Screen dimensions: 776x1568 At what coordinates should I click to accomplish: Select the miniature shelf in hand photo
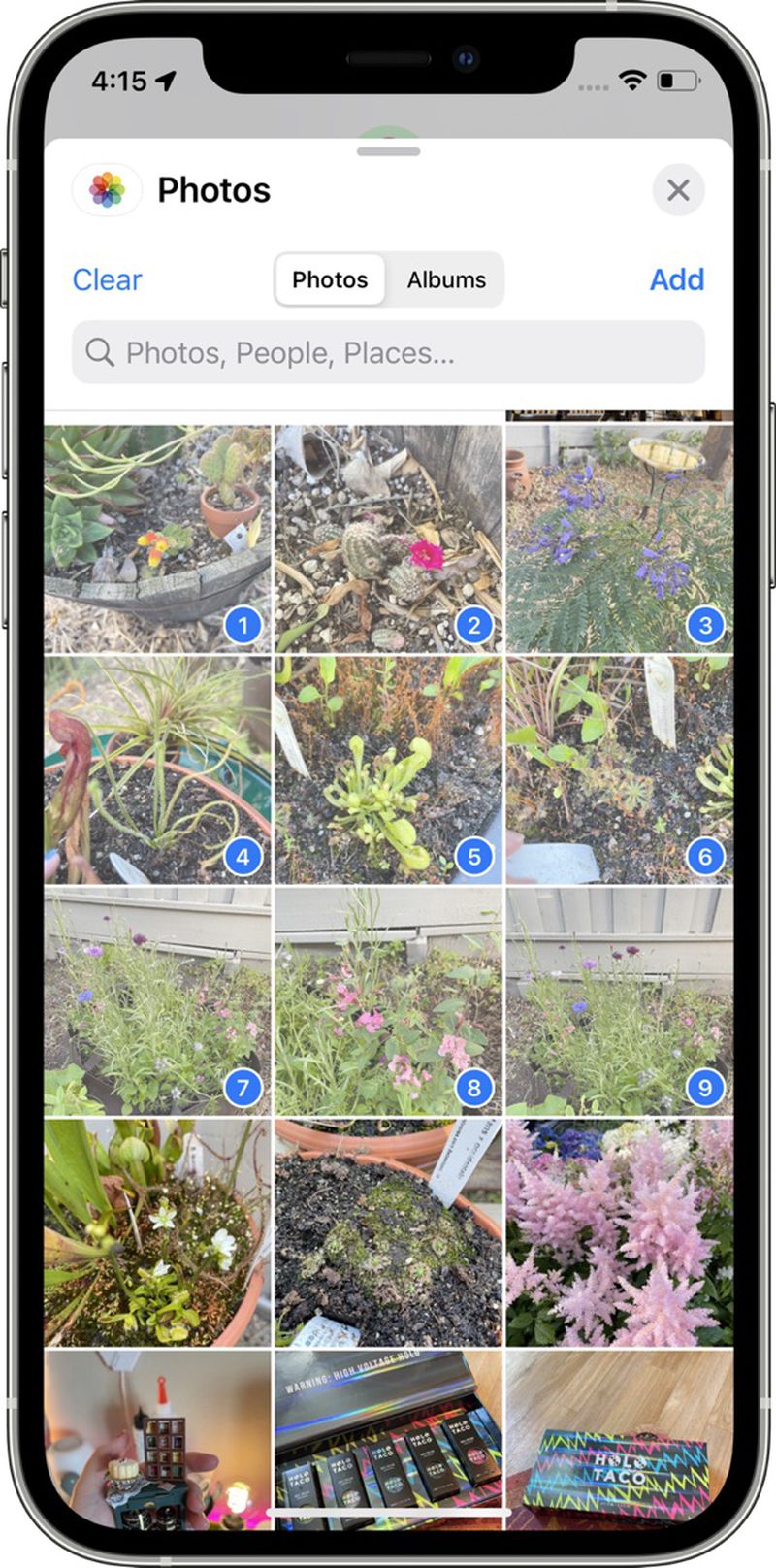(157, 1436)
